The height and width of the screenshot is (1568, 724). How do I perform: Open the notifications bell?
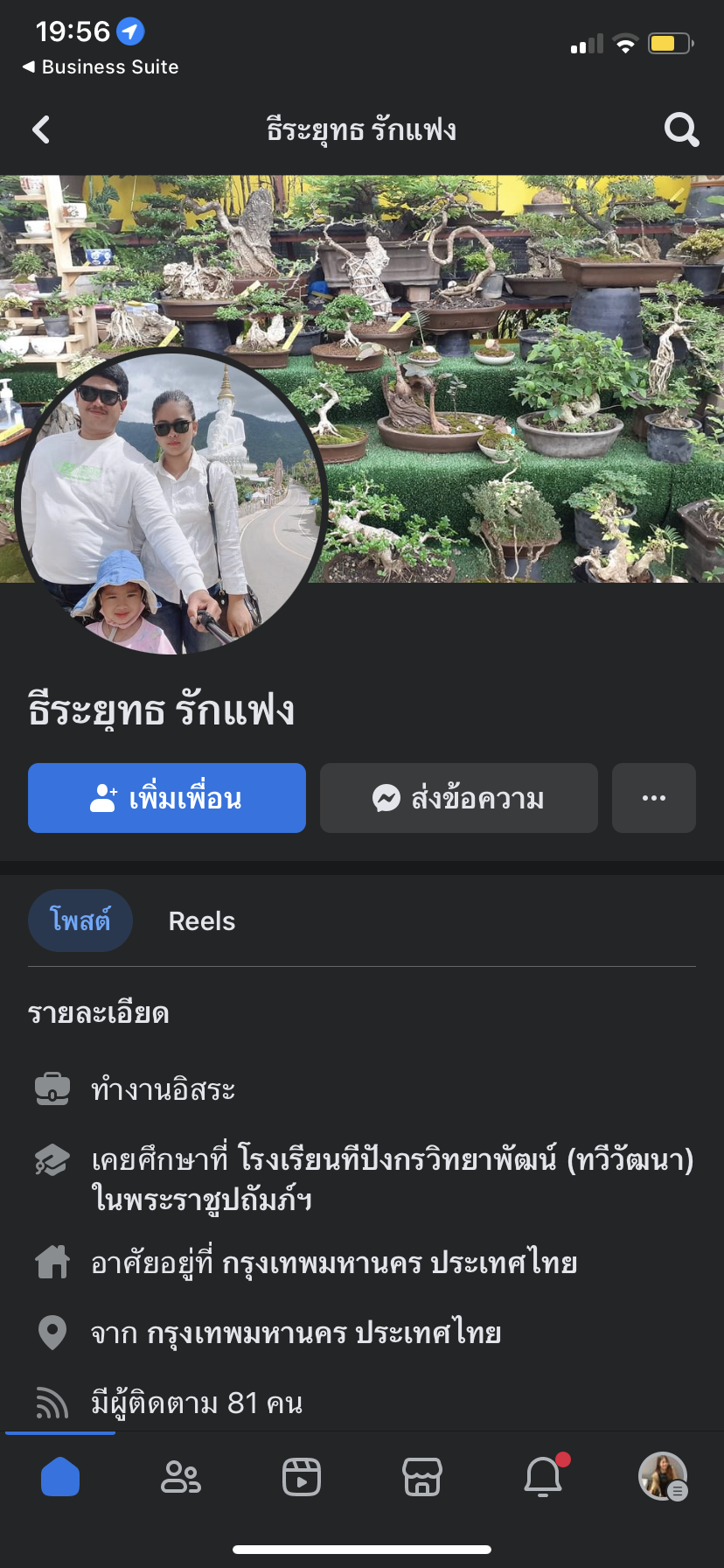(x=543, y=1478)
